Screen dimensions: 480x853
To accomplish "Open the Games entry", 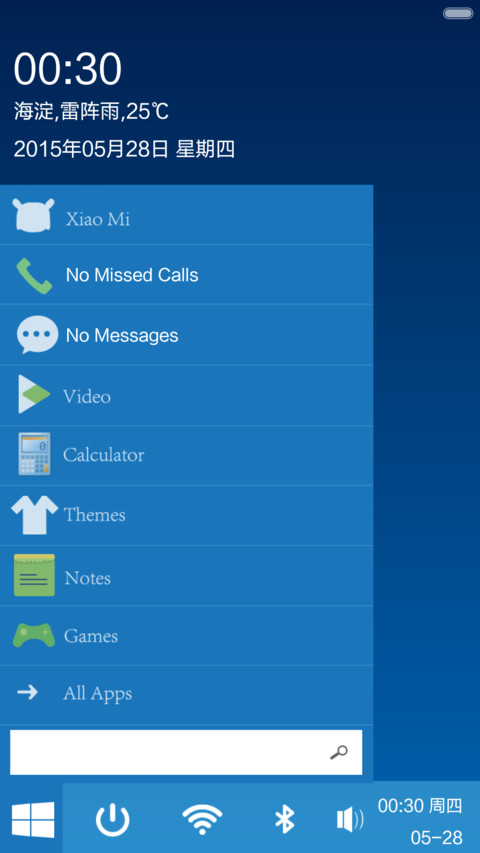I will click(187, 635).
